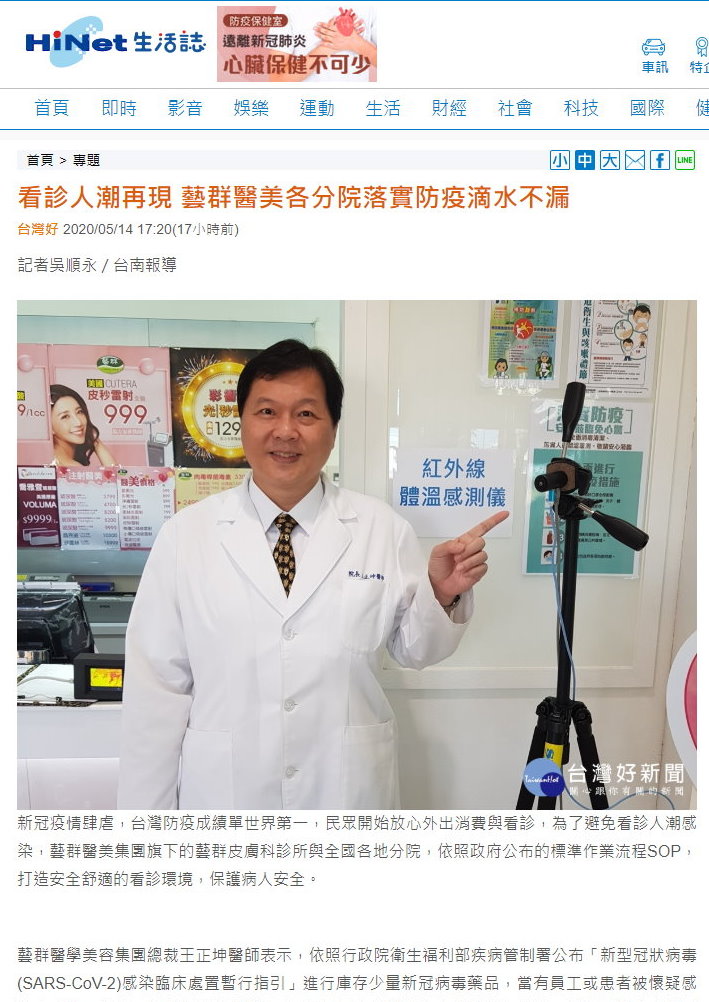This screenshot has width=709, height=1002.
Task: Open the 科技 section
Action: click(x=581, y=108)
